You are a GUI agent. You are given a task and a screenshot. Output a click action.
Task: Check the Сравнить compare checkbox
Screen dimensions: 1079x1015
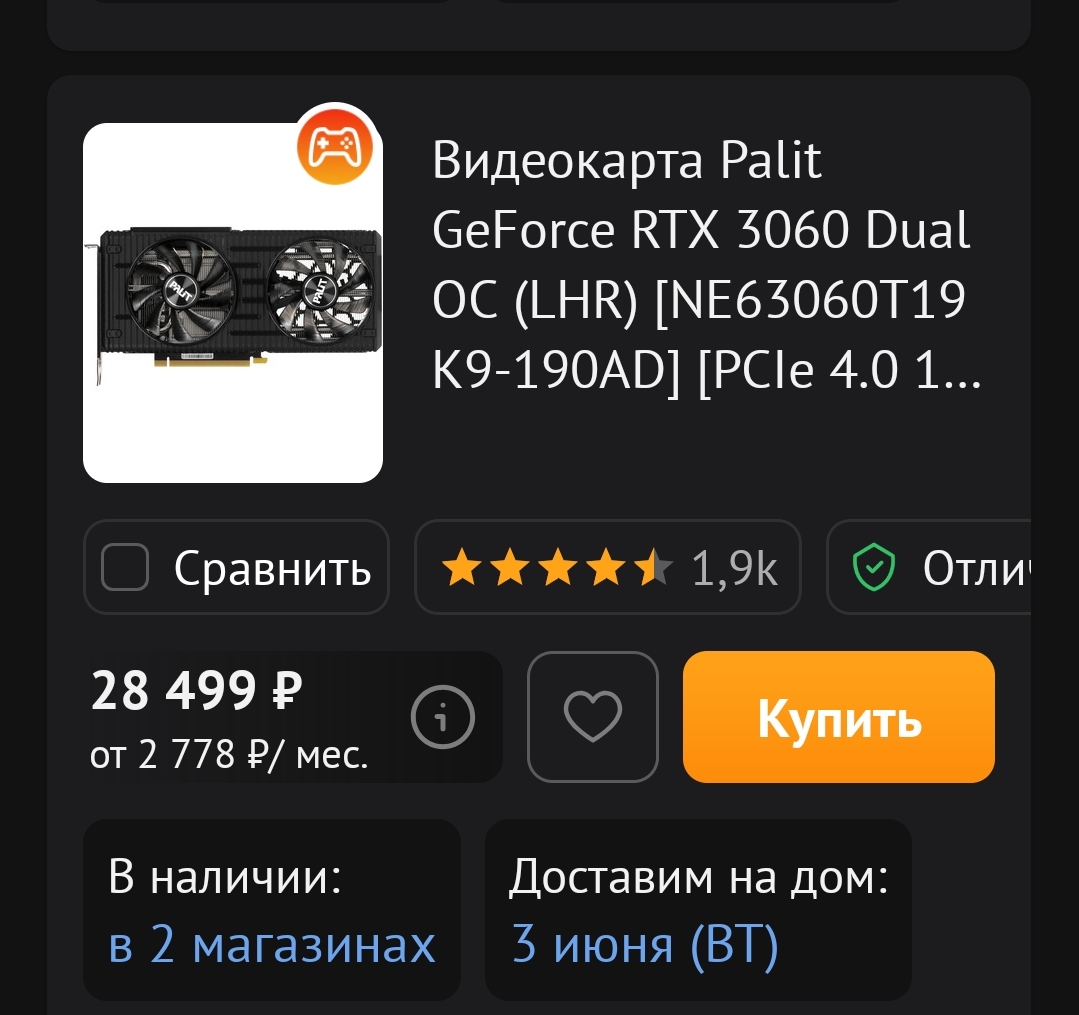(126, 568)
